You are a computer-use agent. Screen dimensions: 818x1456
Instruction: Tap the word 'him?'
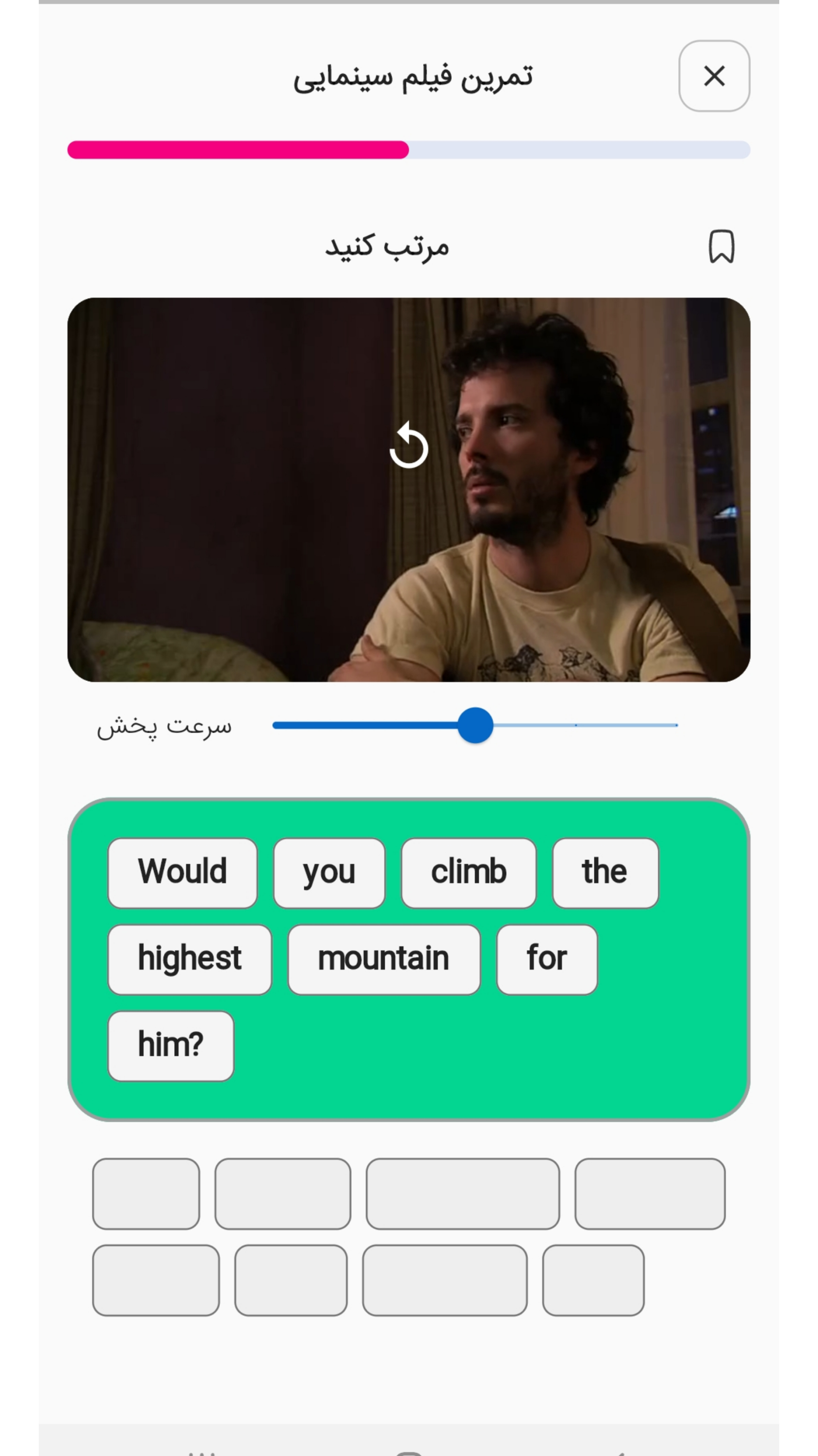click(171, 1046)
